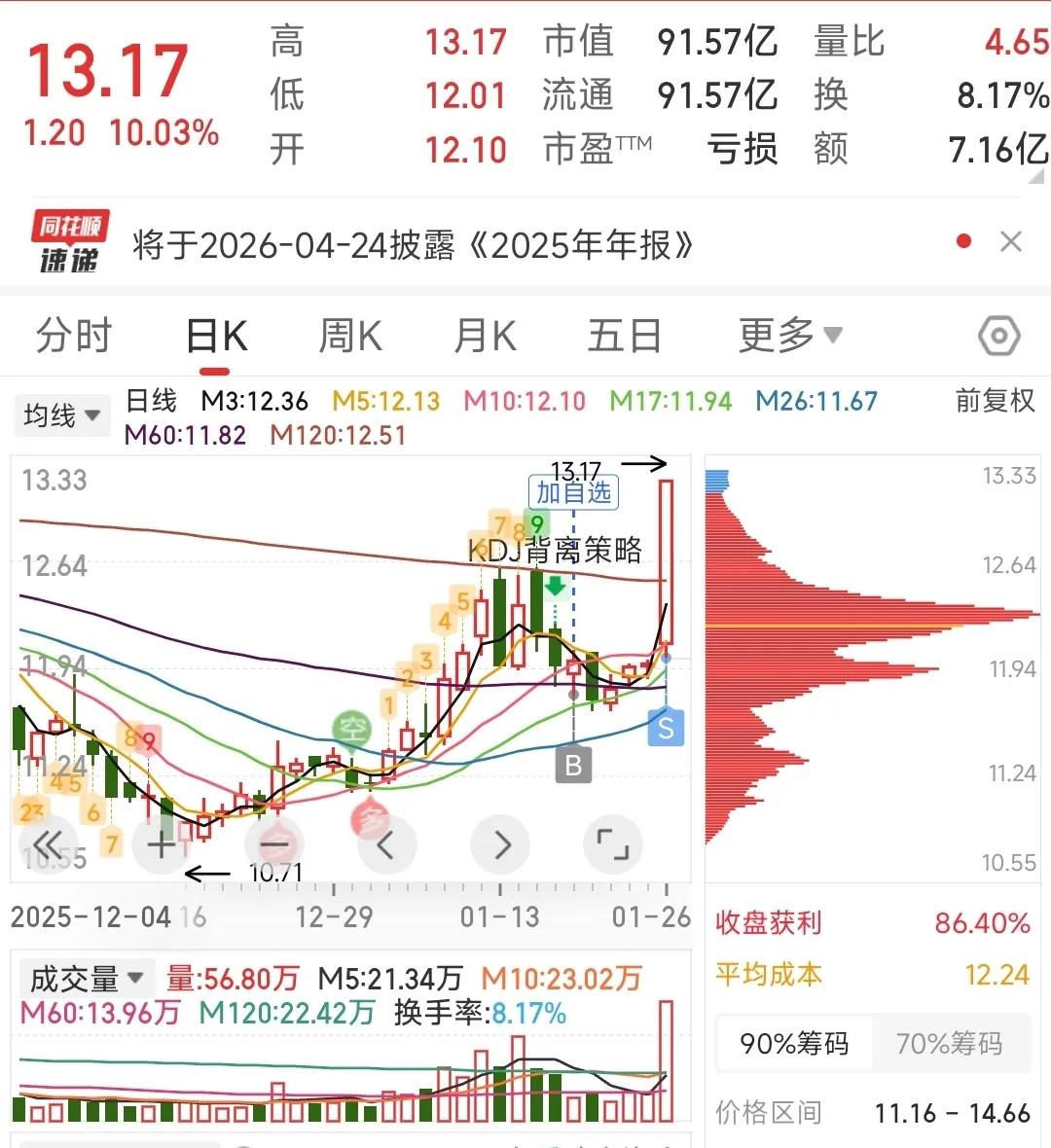Zoom out the chart with minus

coord(273,844)
